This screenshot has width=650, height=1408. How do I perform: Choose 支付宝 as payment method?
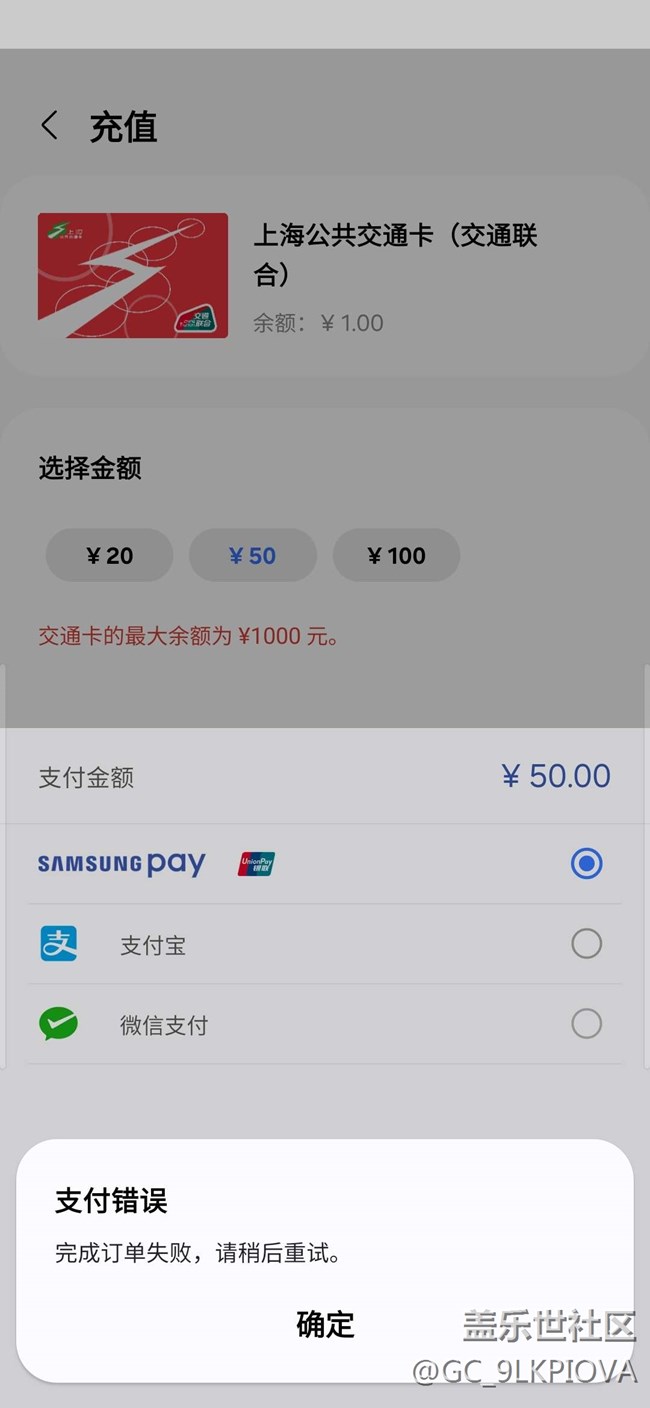(x=586, y=944)
